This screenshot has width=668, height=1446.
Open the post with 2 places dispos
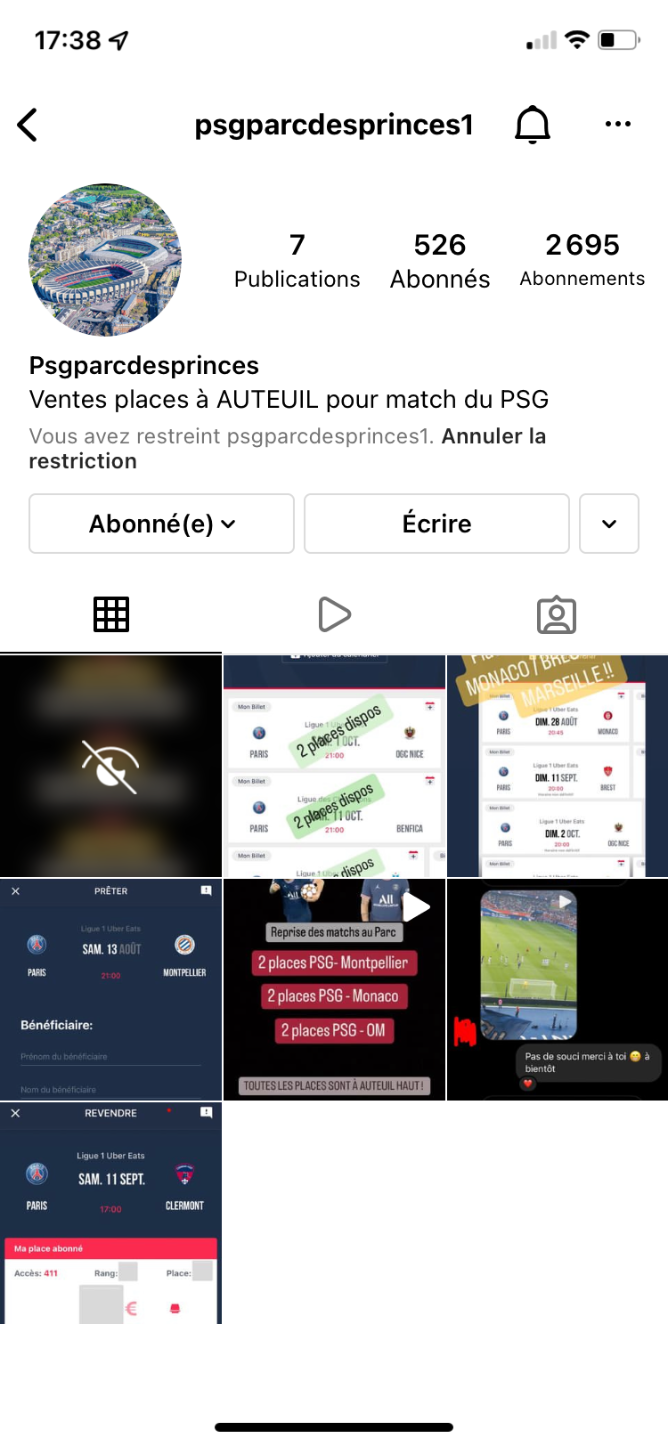pos(334,766)
